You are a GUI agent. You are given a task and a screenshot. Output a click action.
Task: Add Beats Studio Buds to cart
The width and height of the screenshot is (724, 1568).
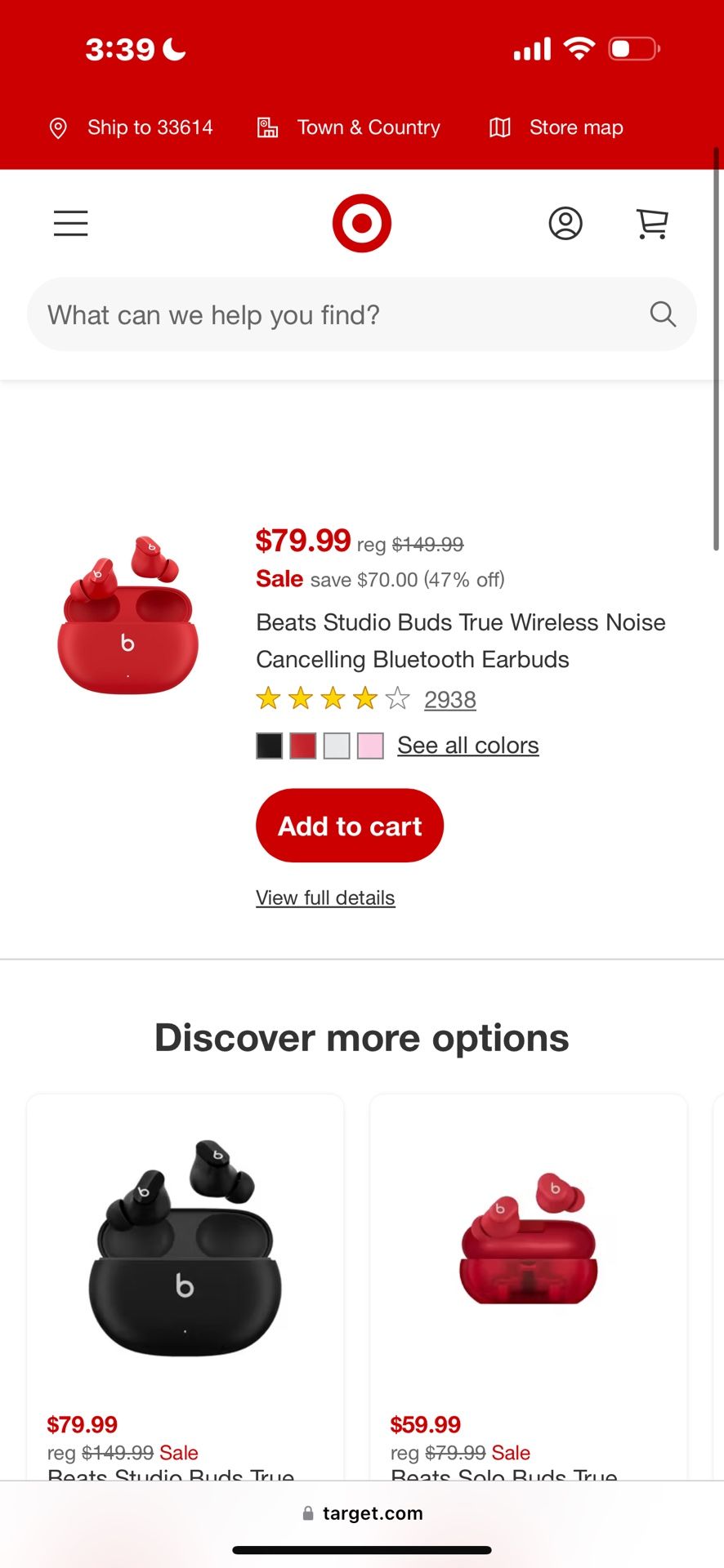pyautogui.click(x=350, y=826)
